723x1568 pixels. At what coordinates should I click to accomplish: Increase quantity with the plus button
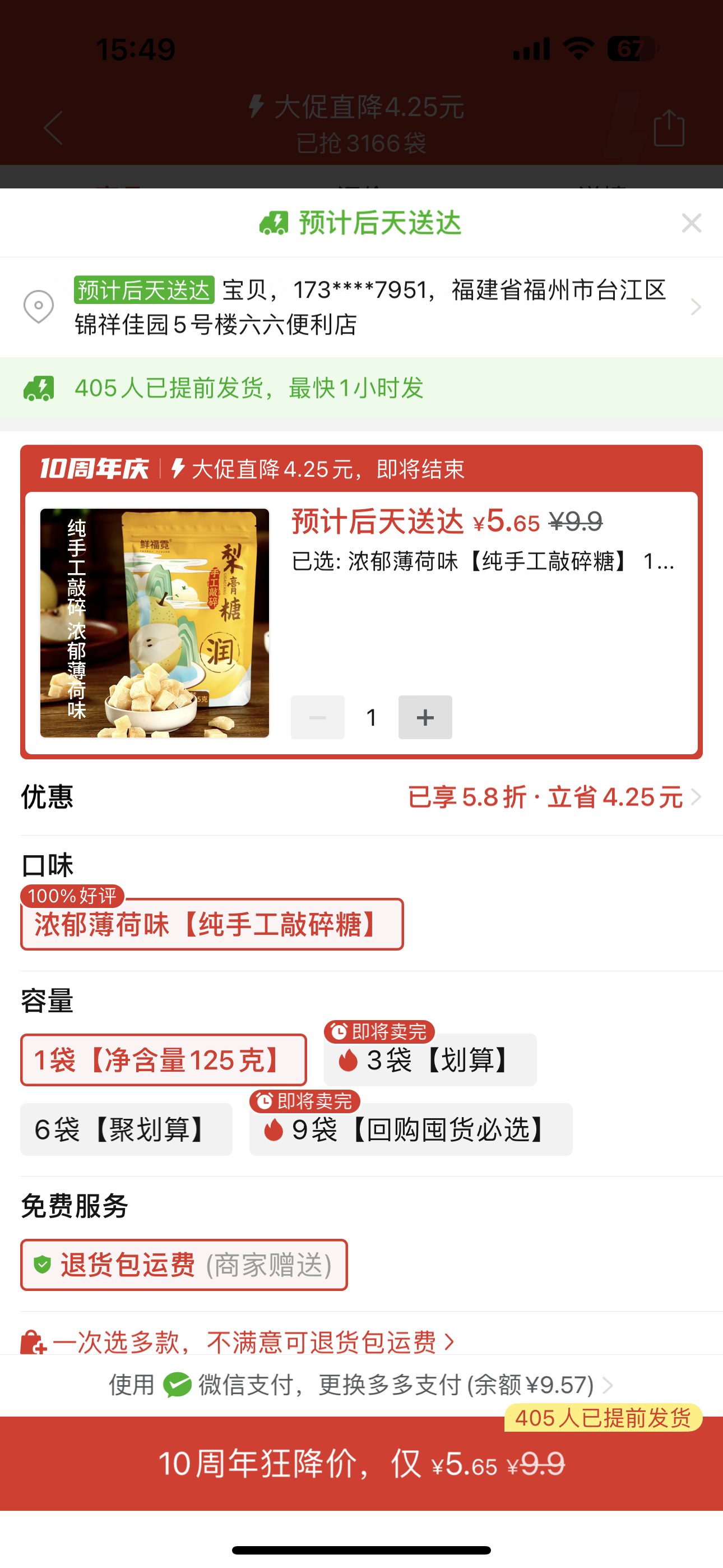(425, 718)
